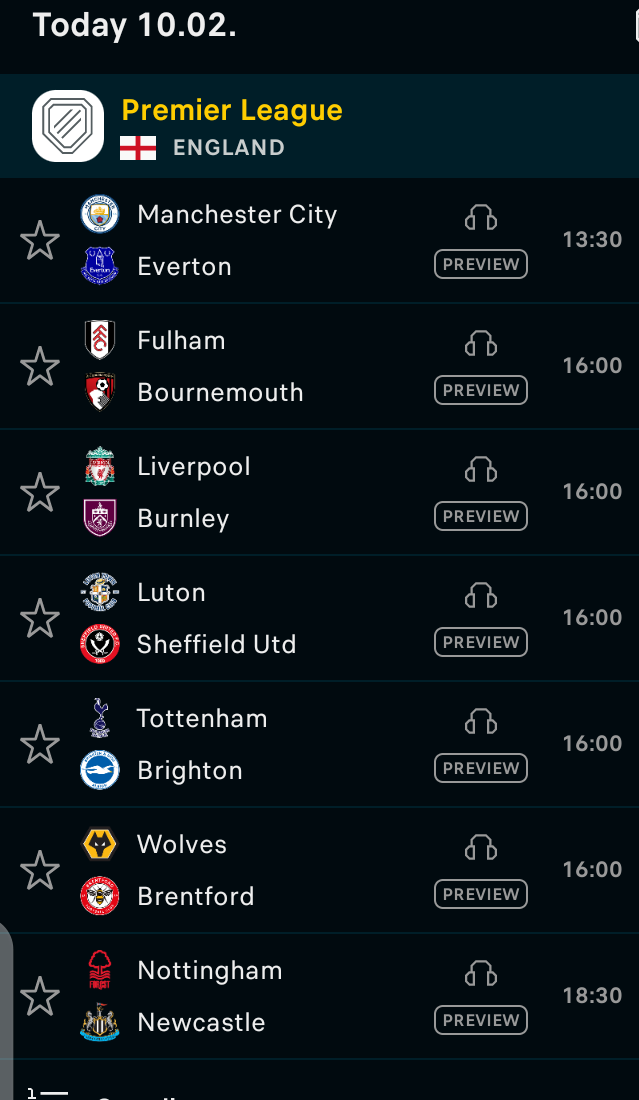This screenshot has width=639, height=1100.
Task: Play audio for Luton vs Sheffield Utd
Action: (481, 595)
